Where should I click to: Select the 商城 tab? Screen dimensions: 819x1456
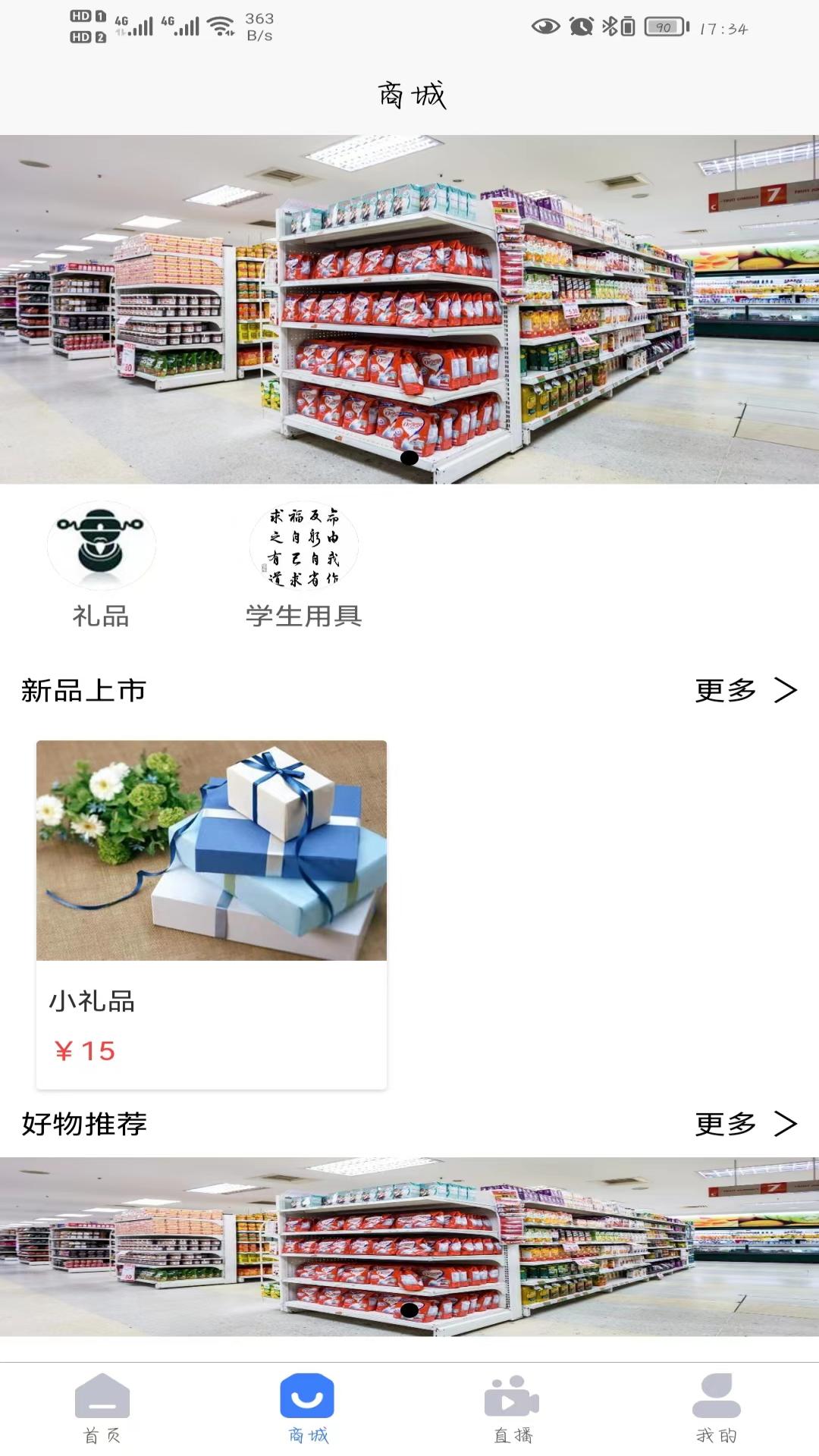coord(307,1408)
